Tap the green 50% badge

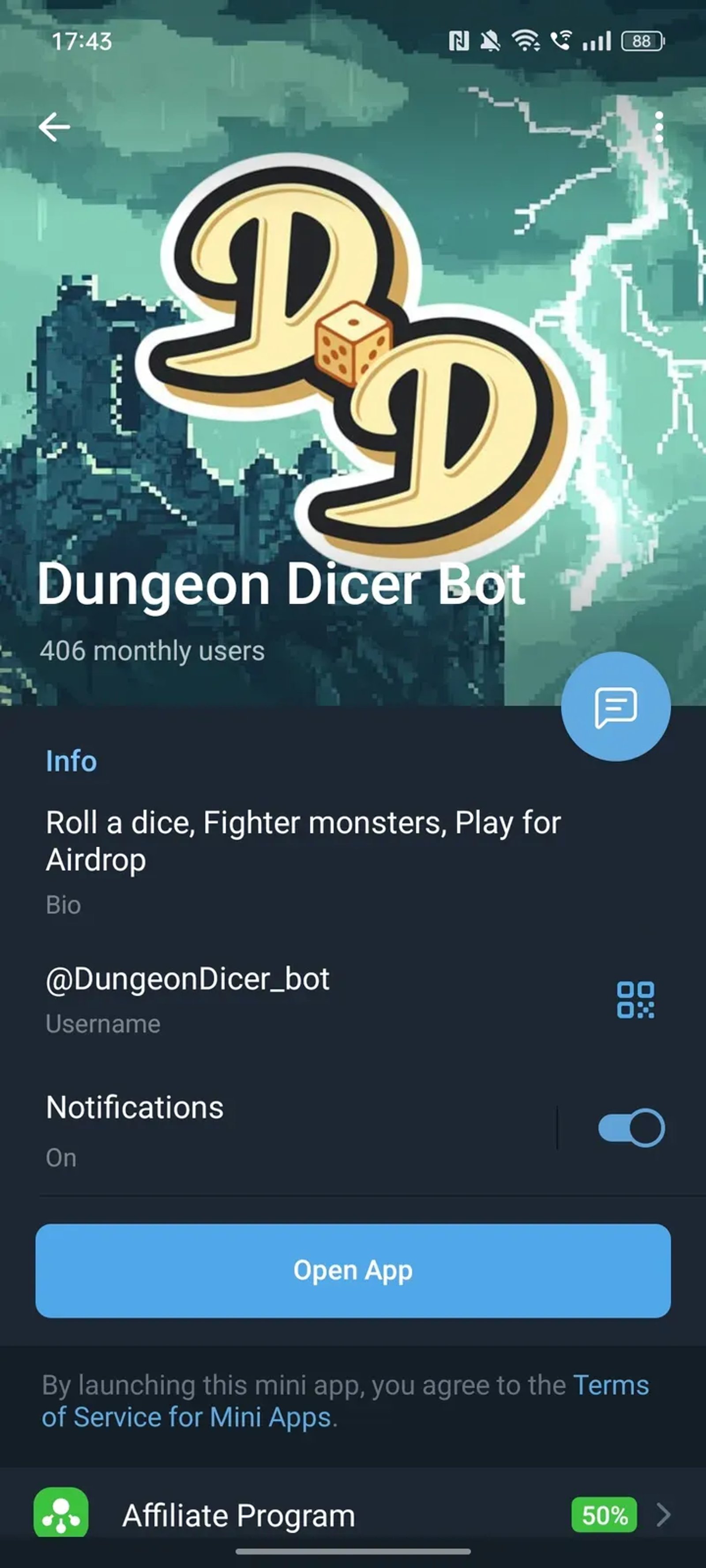click(604, 1515)
